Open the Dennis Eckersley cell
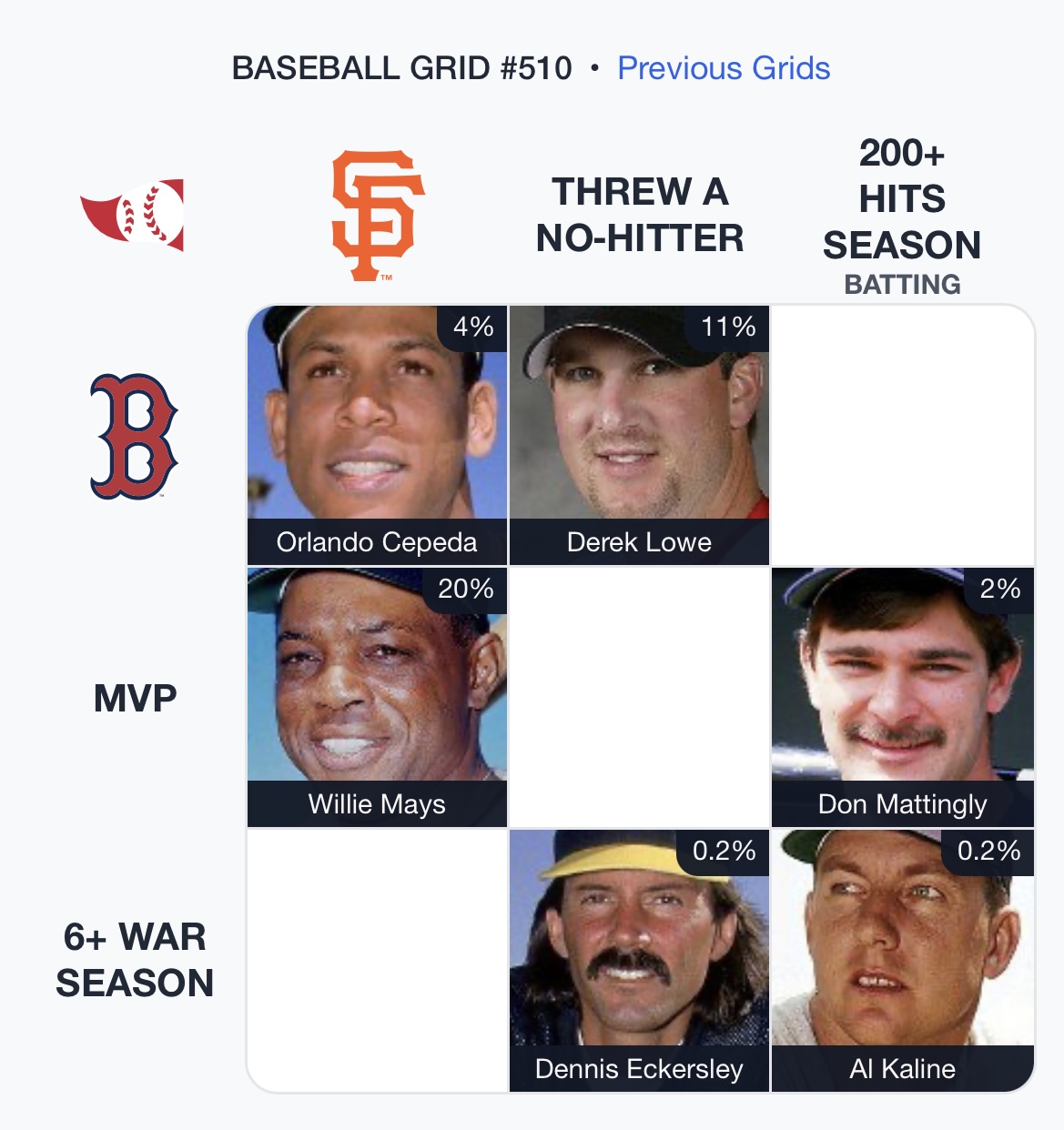This screenshot has width=1064, height=1130. click(x=640, y=960)
